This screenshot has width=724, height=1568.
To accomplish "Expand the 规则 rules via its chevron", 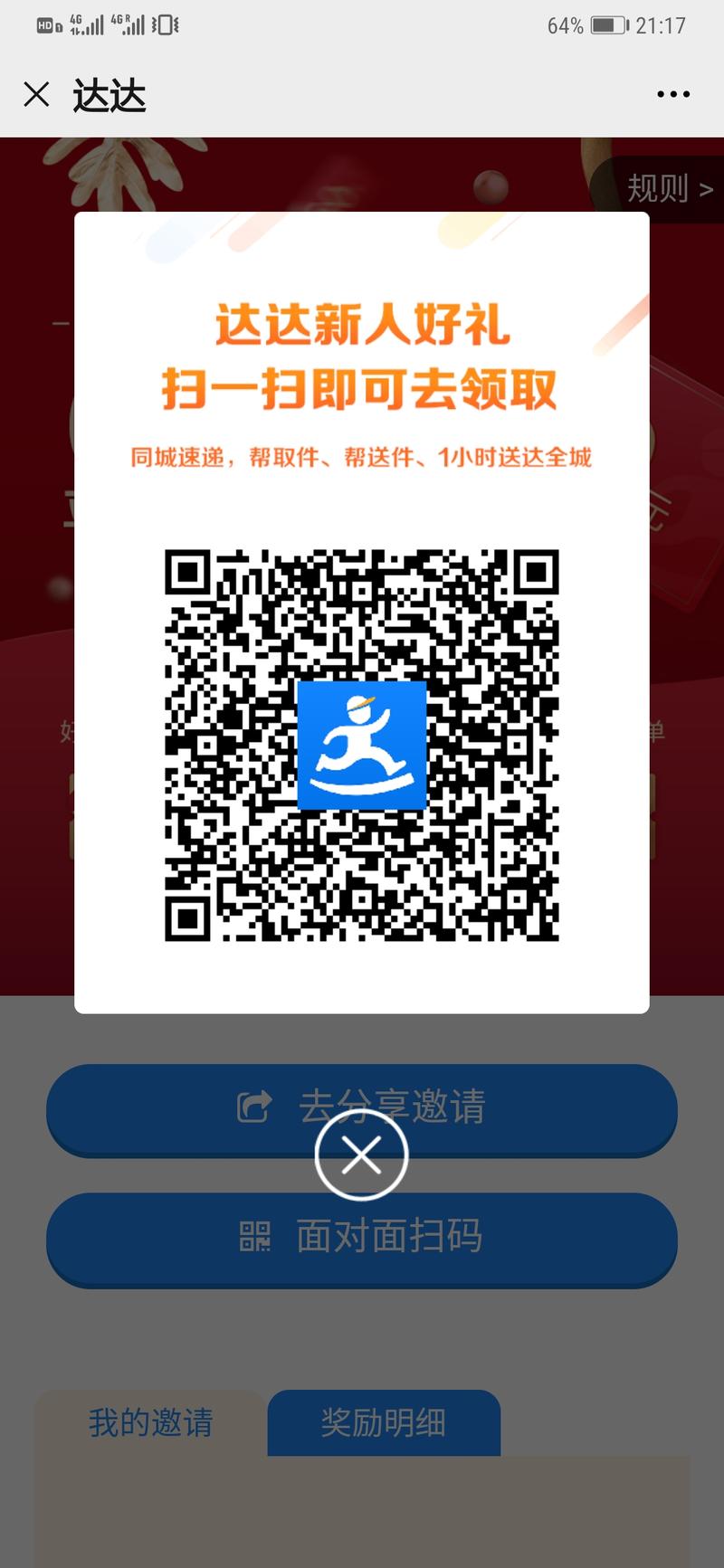I will pos(707,188).
